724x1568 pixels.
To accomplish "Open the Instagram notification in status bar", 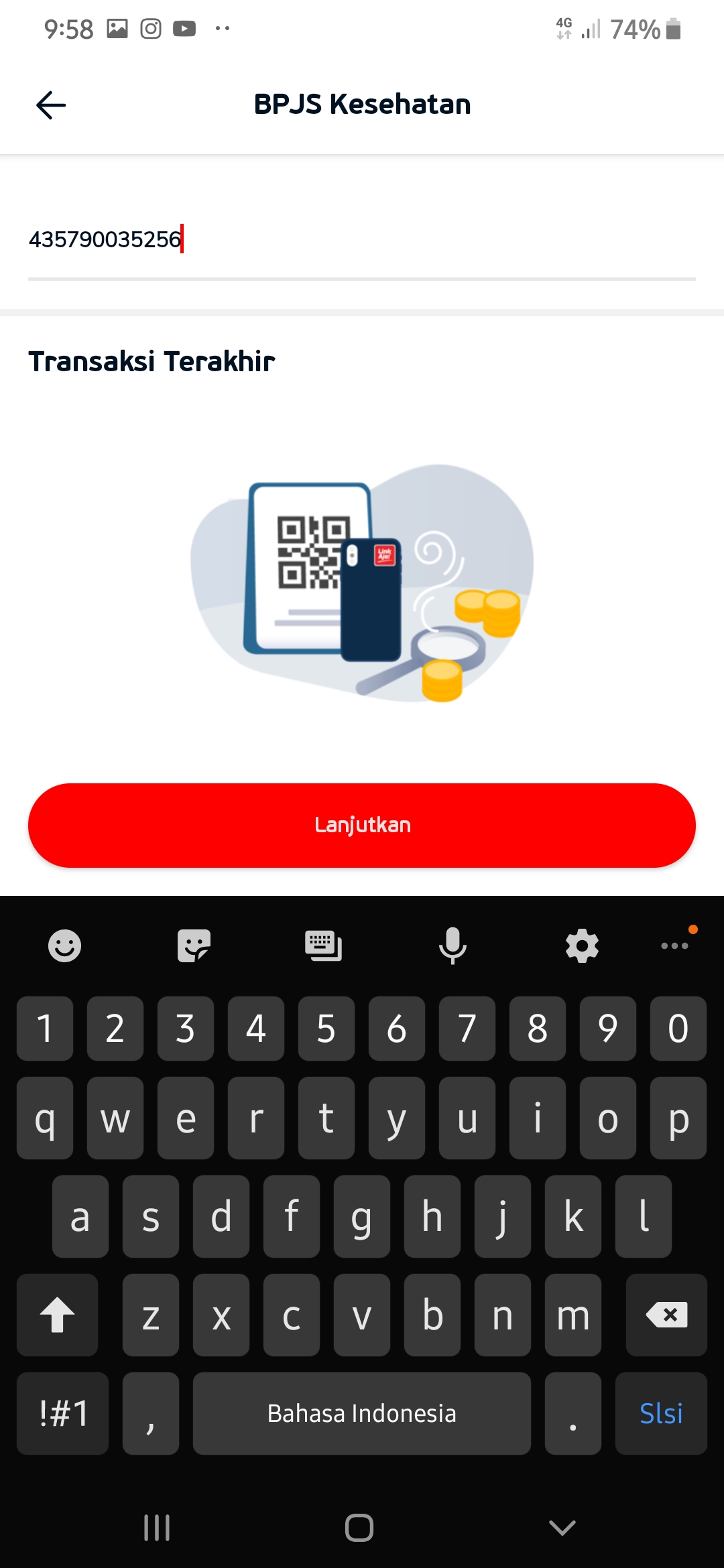I will [x=151, y=27].
